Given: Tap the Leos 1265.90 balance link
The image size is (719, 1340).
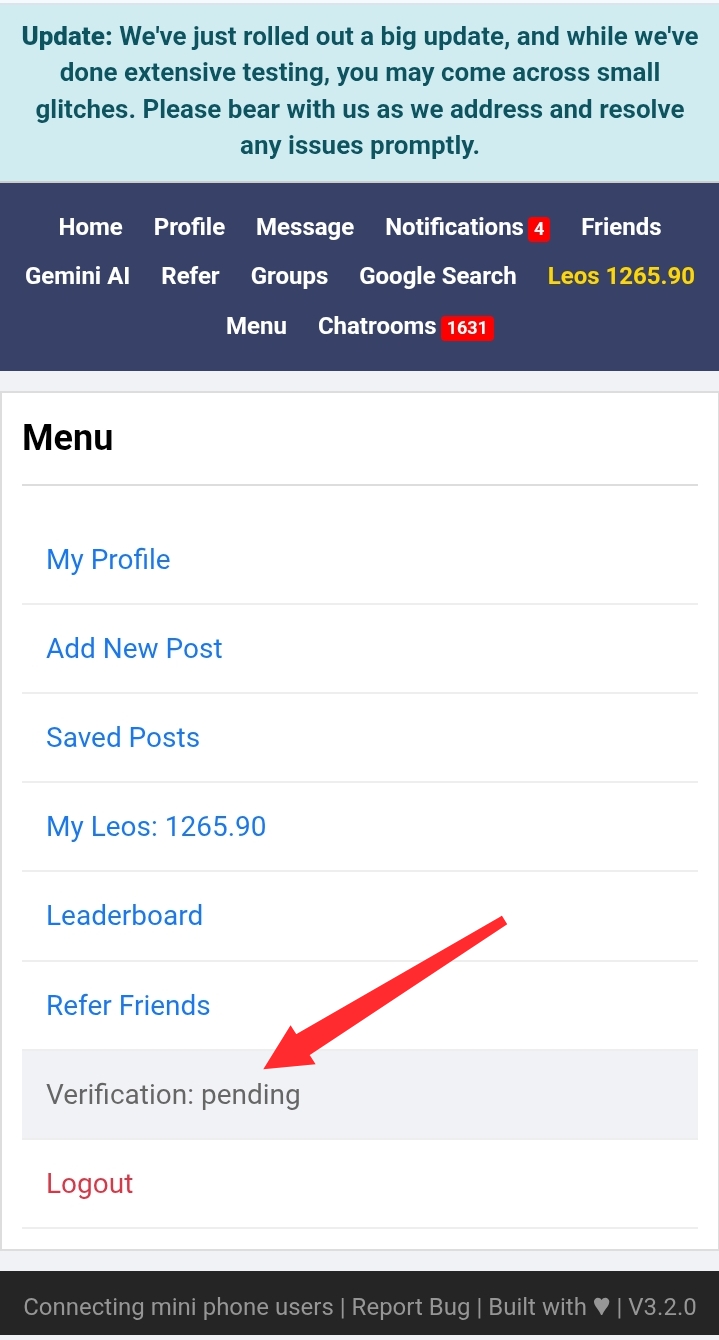Looking at the screenshot, I should [621, 276].
